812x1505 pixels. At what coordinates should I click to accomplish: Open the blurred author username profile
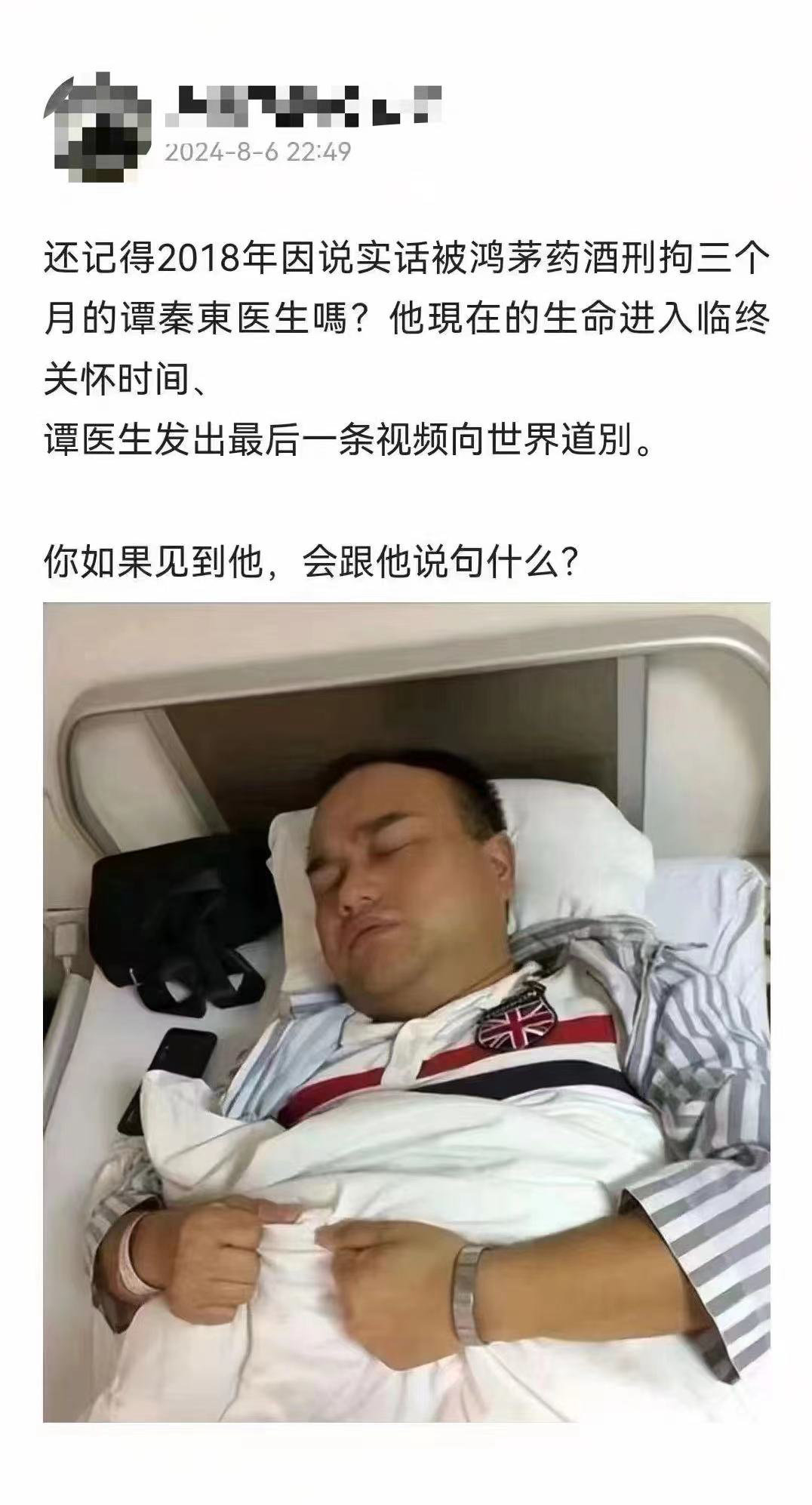[302, 107]
